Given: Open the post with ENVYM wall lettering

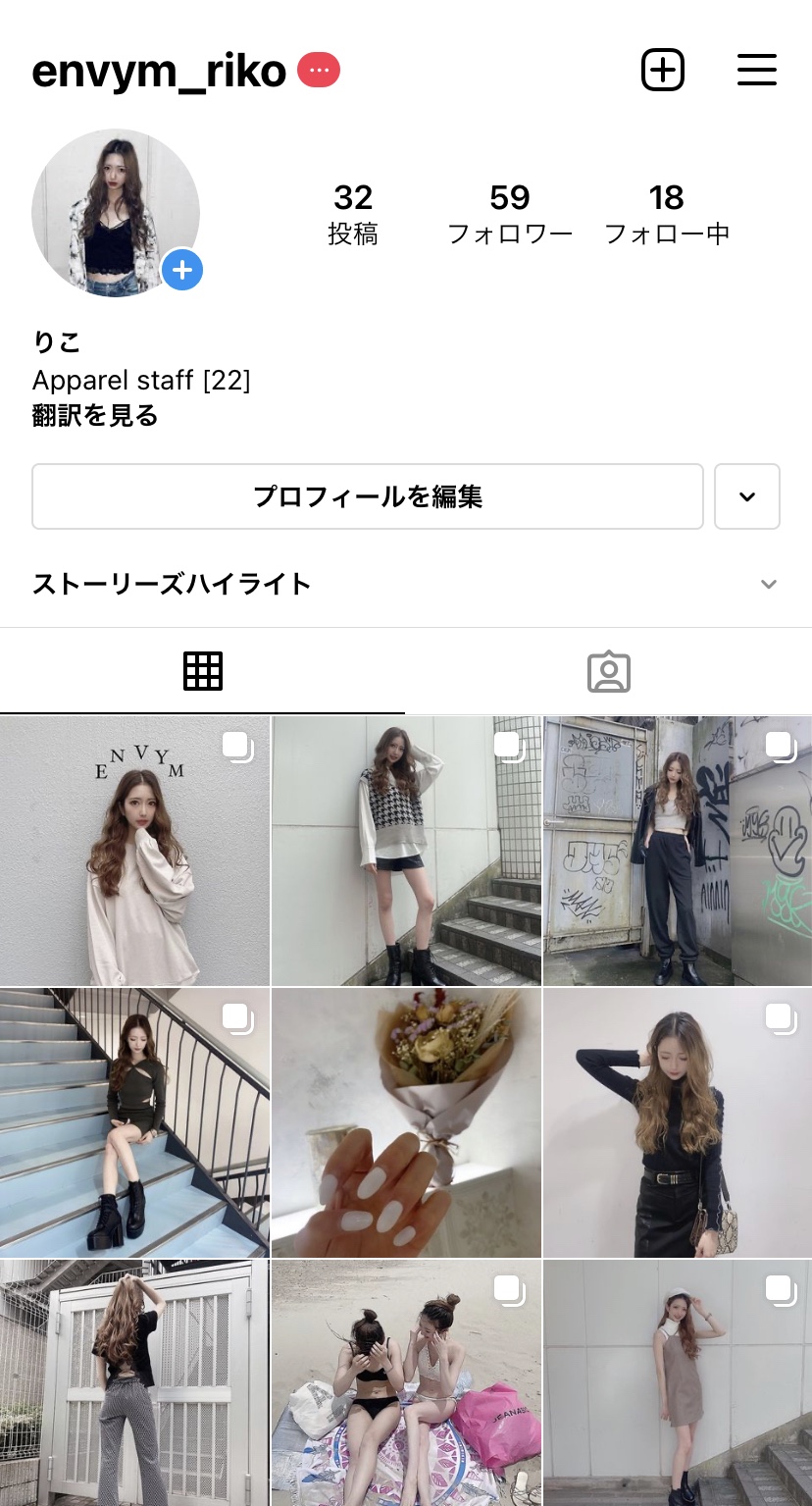Looking at the screenshot, I should tap(134, 851).
